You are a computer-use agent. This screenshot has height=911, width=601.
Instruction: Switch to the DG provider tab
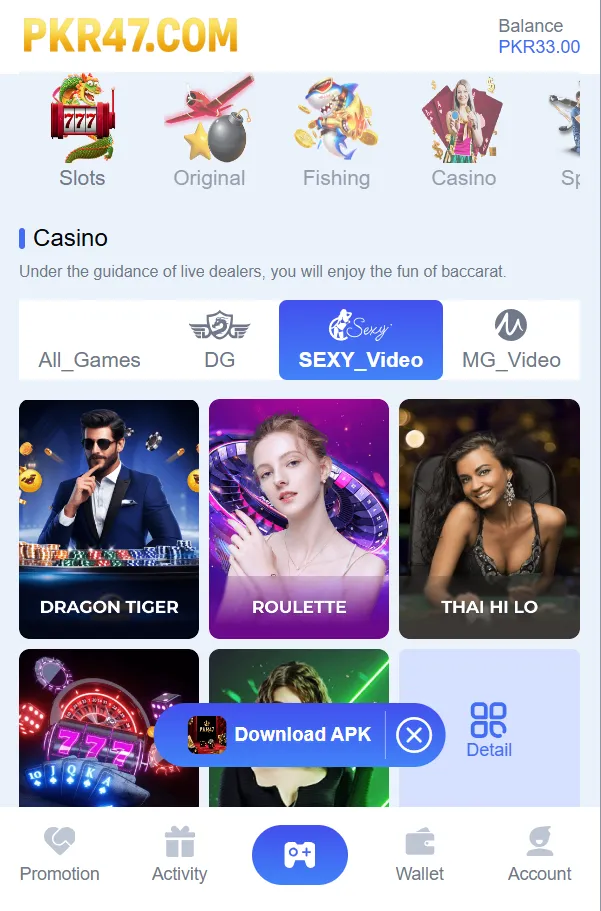[219, 342]
